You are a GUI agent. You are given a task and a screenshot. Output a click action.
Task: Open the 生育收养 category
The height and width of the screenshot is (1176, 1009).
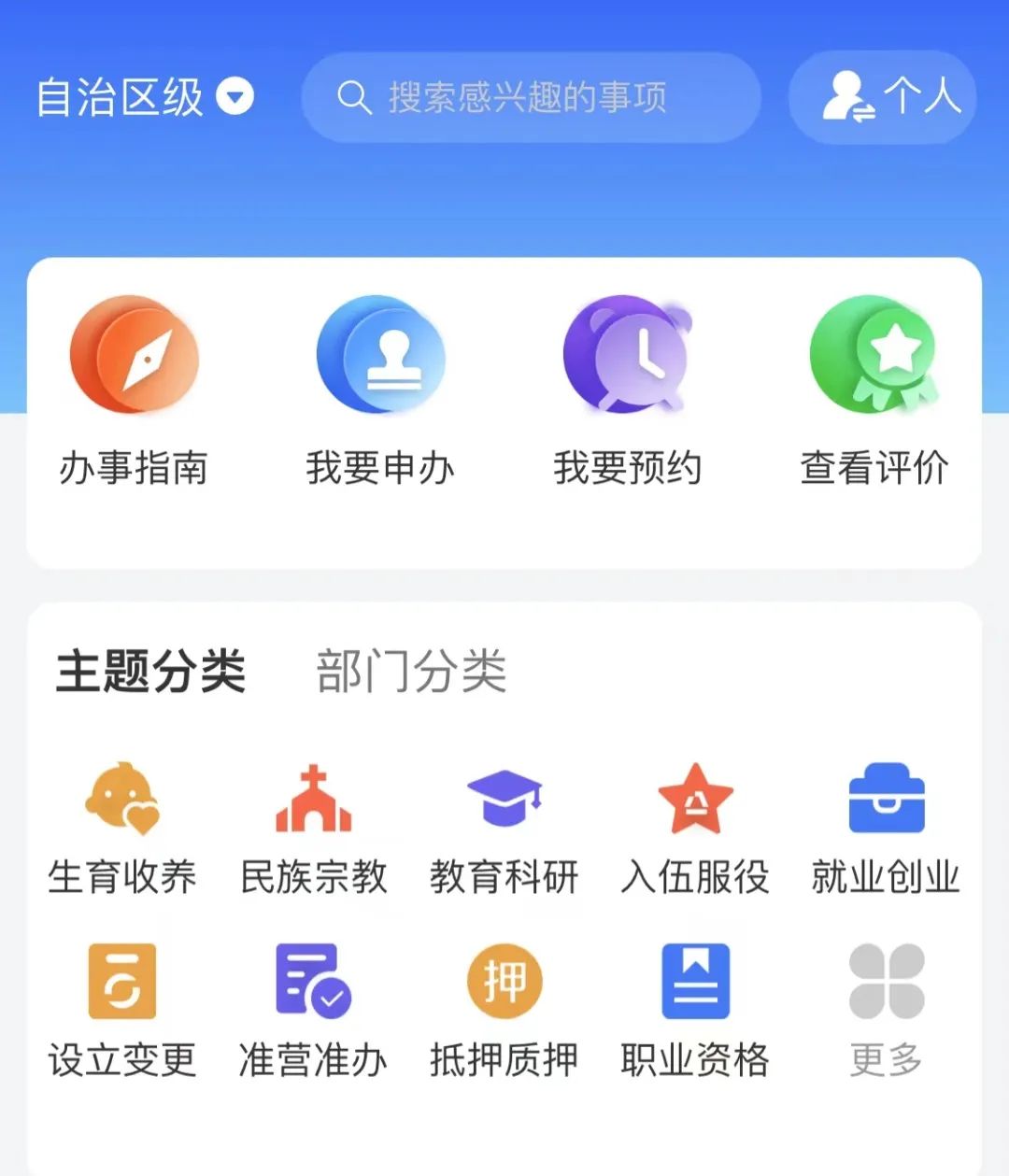click(122, 829)
